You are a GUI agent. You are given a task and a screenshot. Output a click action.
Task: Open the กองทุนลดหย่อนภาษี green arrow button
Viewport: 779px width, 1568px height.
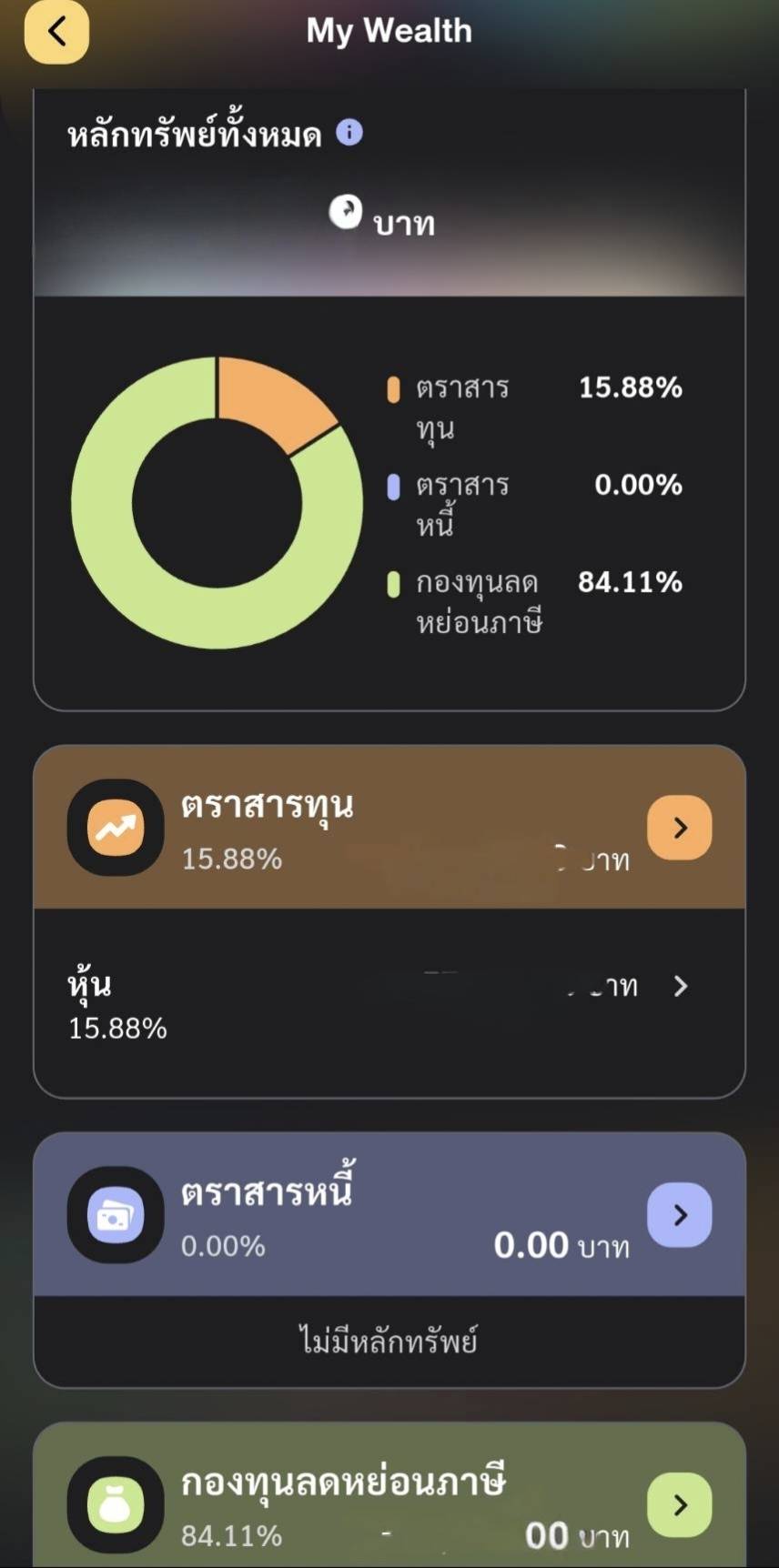coord(679,1505)
